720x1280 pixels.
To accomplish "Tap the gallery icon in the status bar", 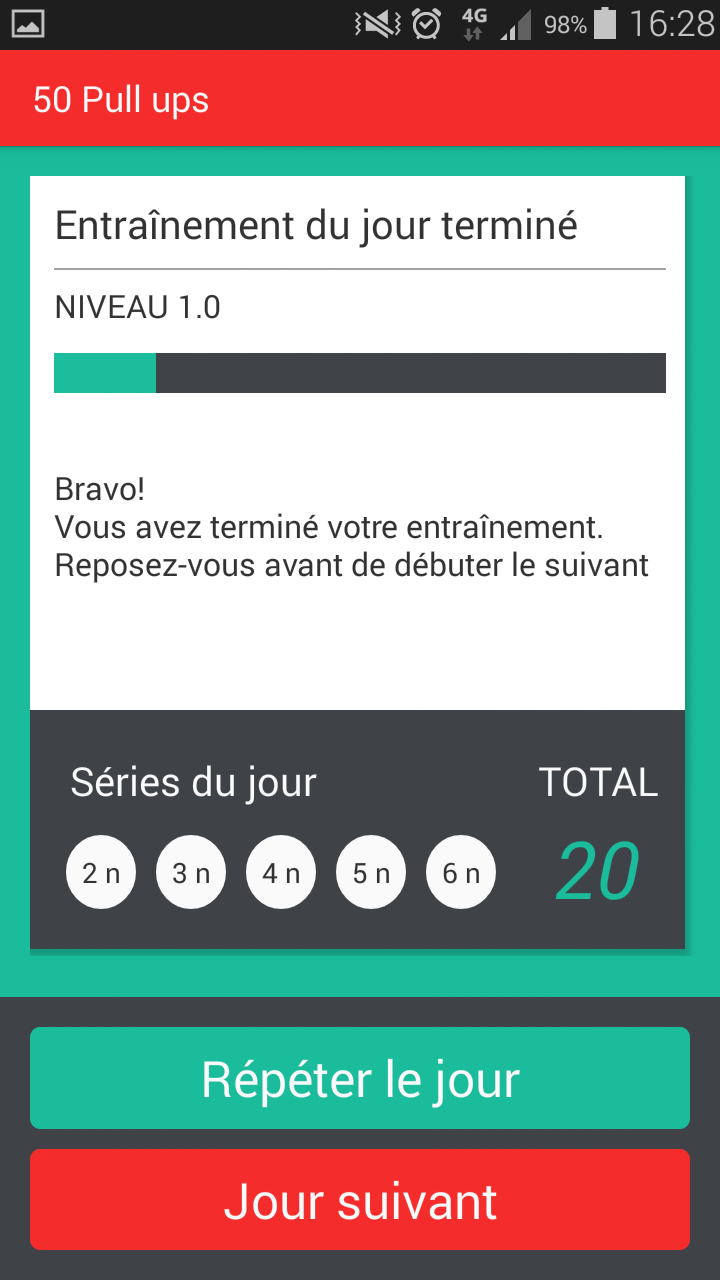I will (x=28, y=22).
